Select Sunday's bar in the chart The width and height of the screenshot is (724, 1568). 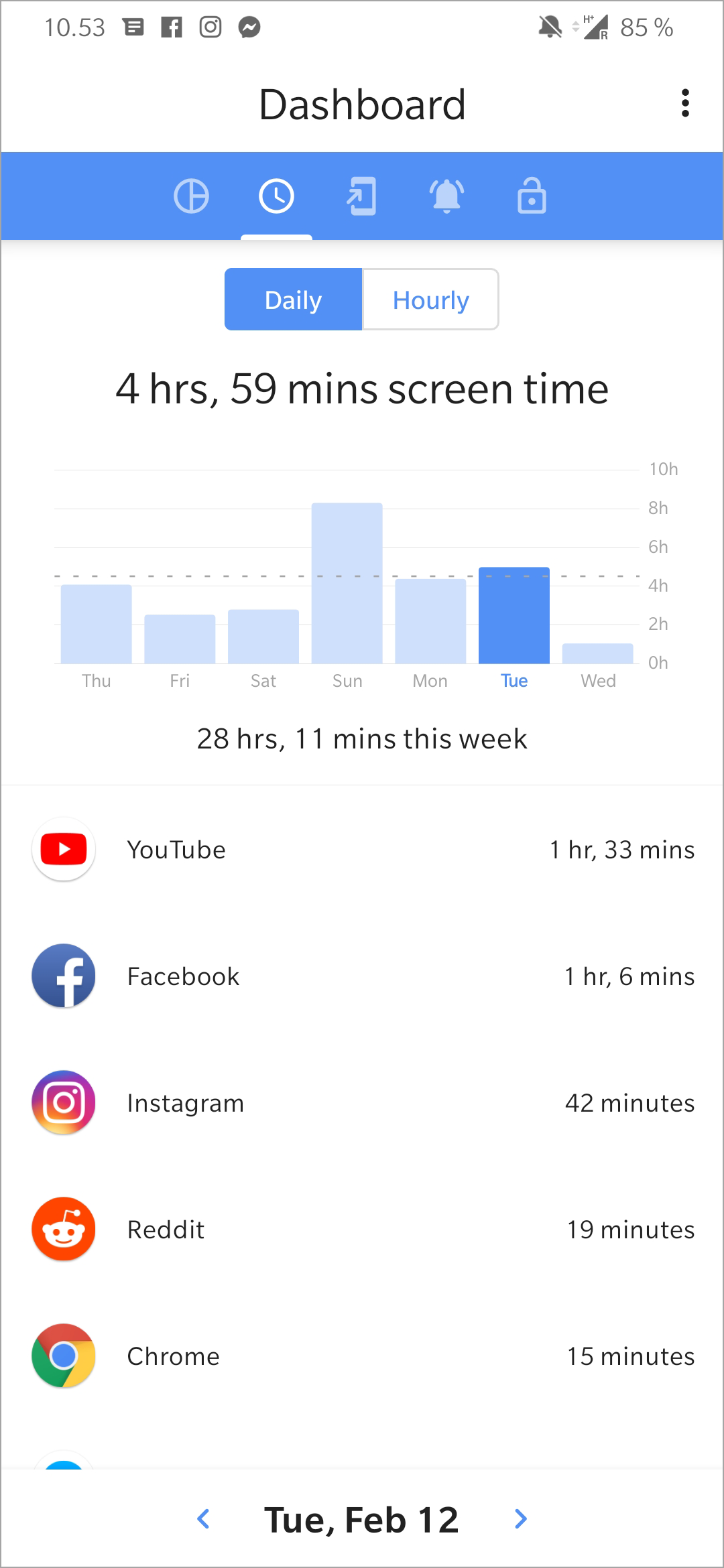(347, 583)
